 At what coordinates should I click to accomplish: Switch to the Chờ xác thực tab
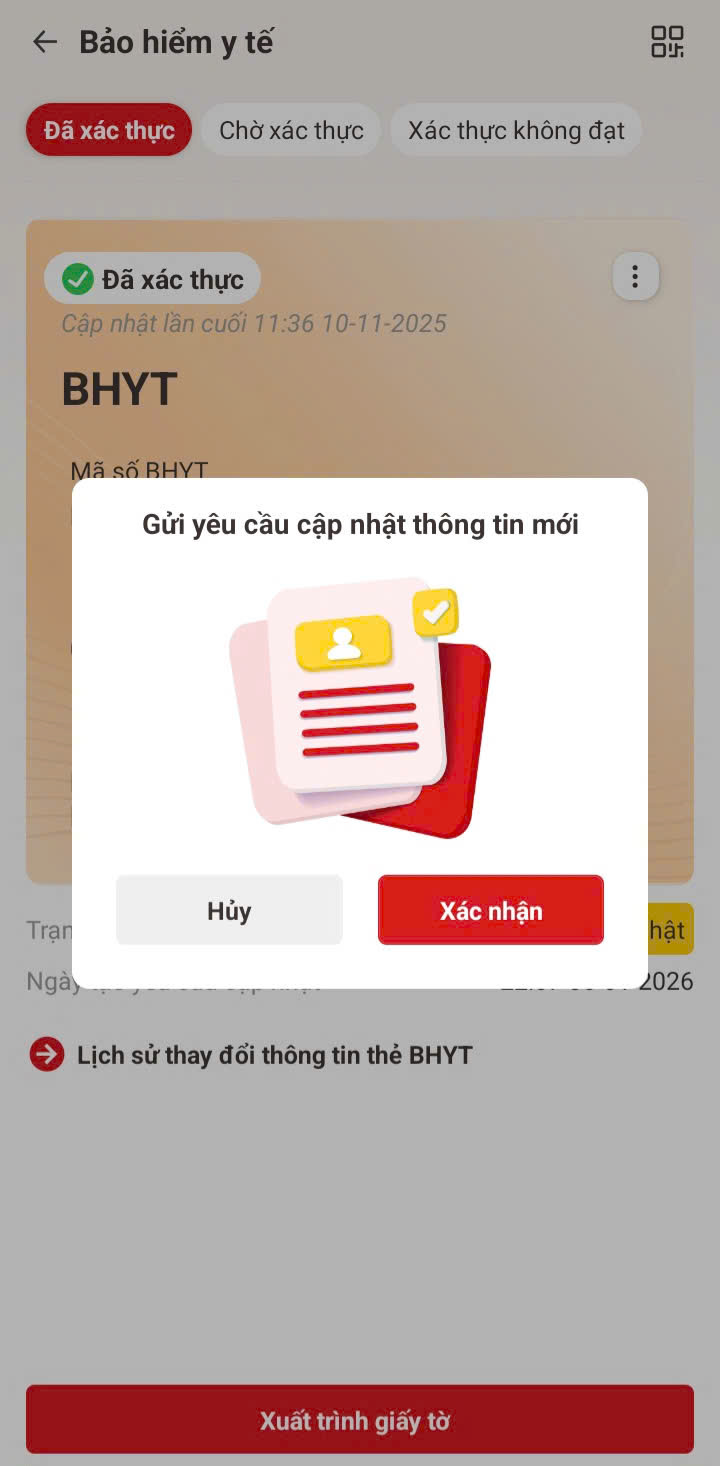point(291,130)
